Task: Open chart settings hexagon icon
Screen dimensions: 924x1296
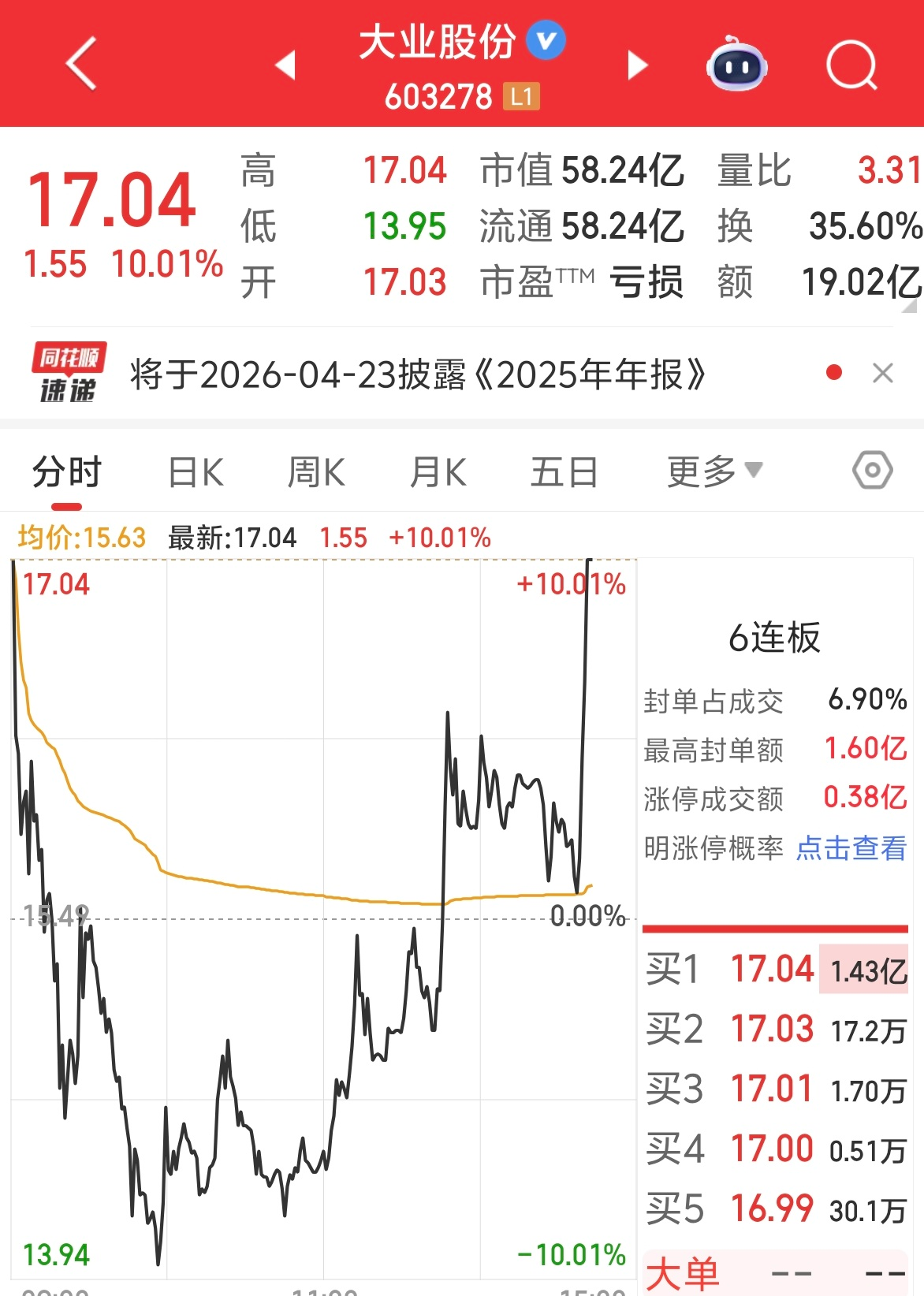Action: tap(872, 471)
